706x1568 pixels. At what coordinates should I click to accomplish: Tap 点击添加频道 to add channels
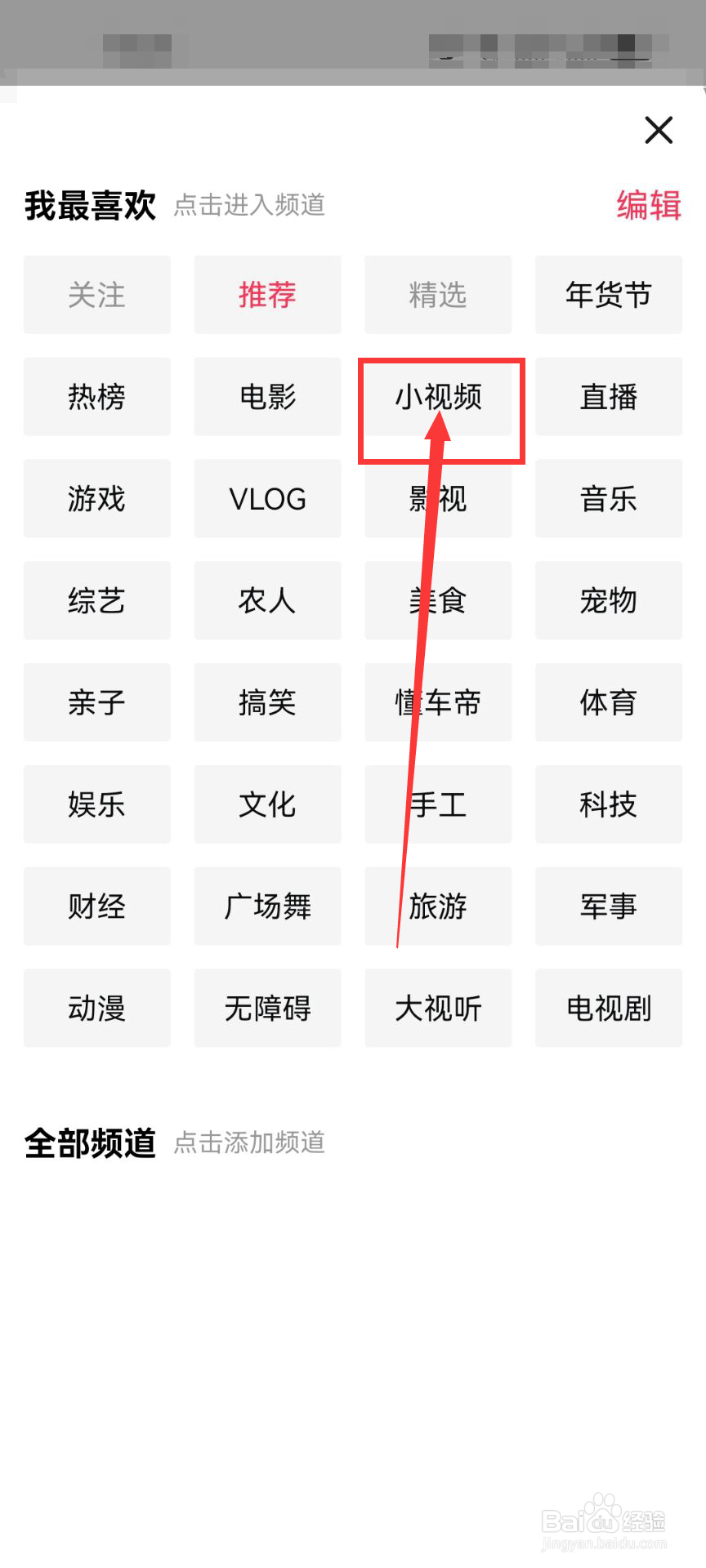tap(249, 1143)
